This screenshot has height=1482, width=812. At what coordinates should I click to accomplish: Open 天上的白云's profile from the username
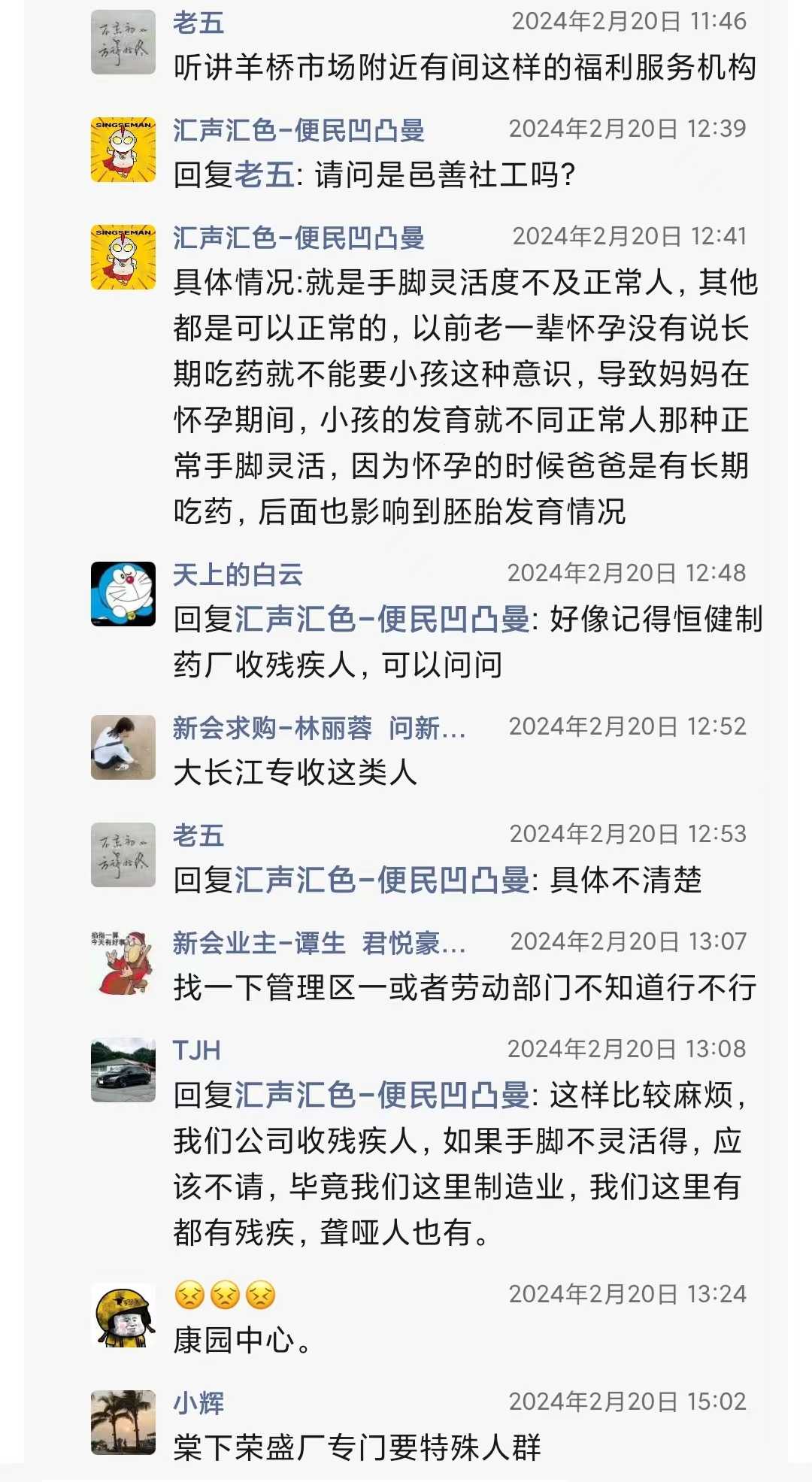(x=238, y=574)
